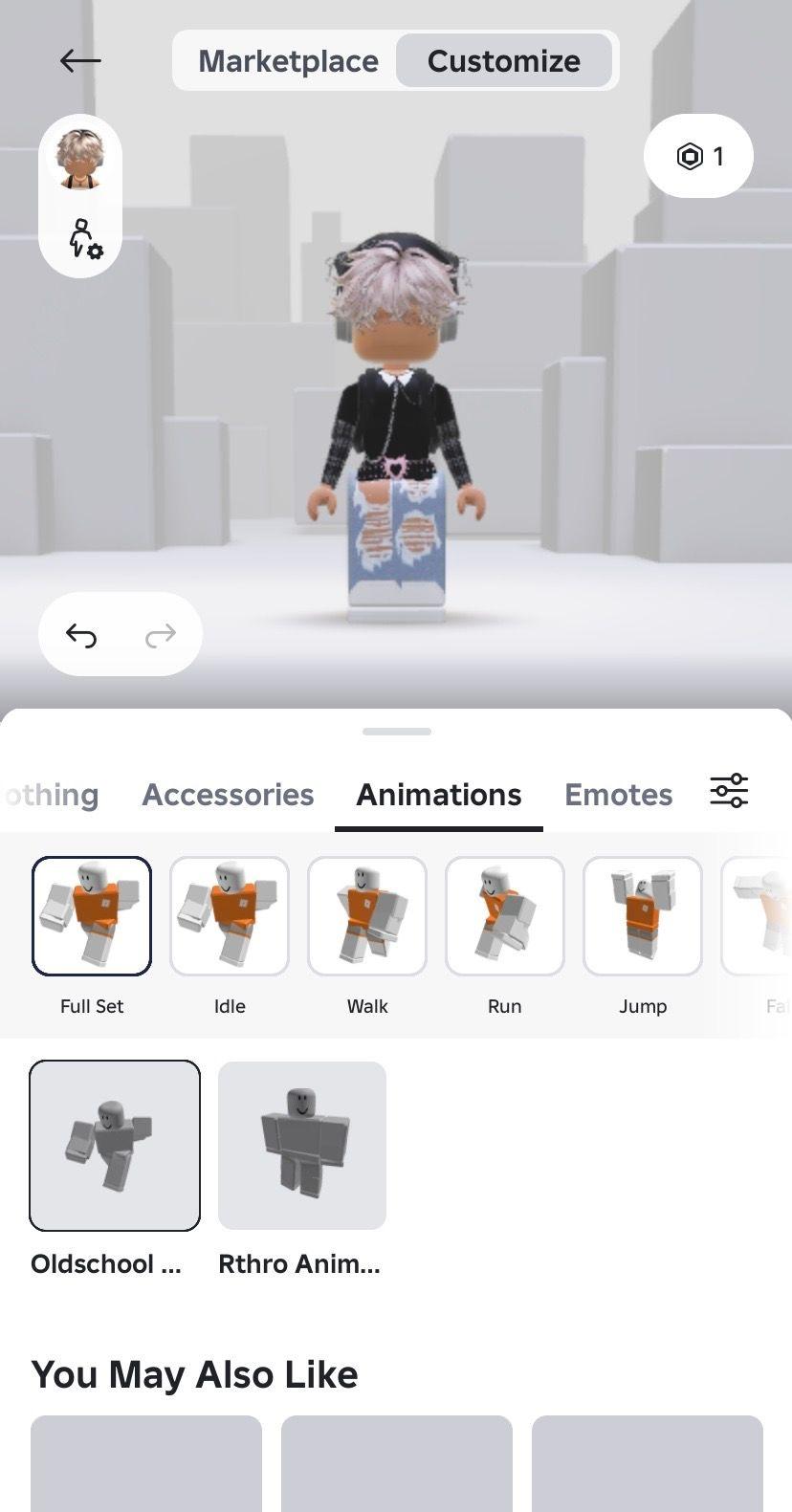Undo the last avatar change

click(x=81, y=634)
